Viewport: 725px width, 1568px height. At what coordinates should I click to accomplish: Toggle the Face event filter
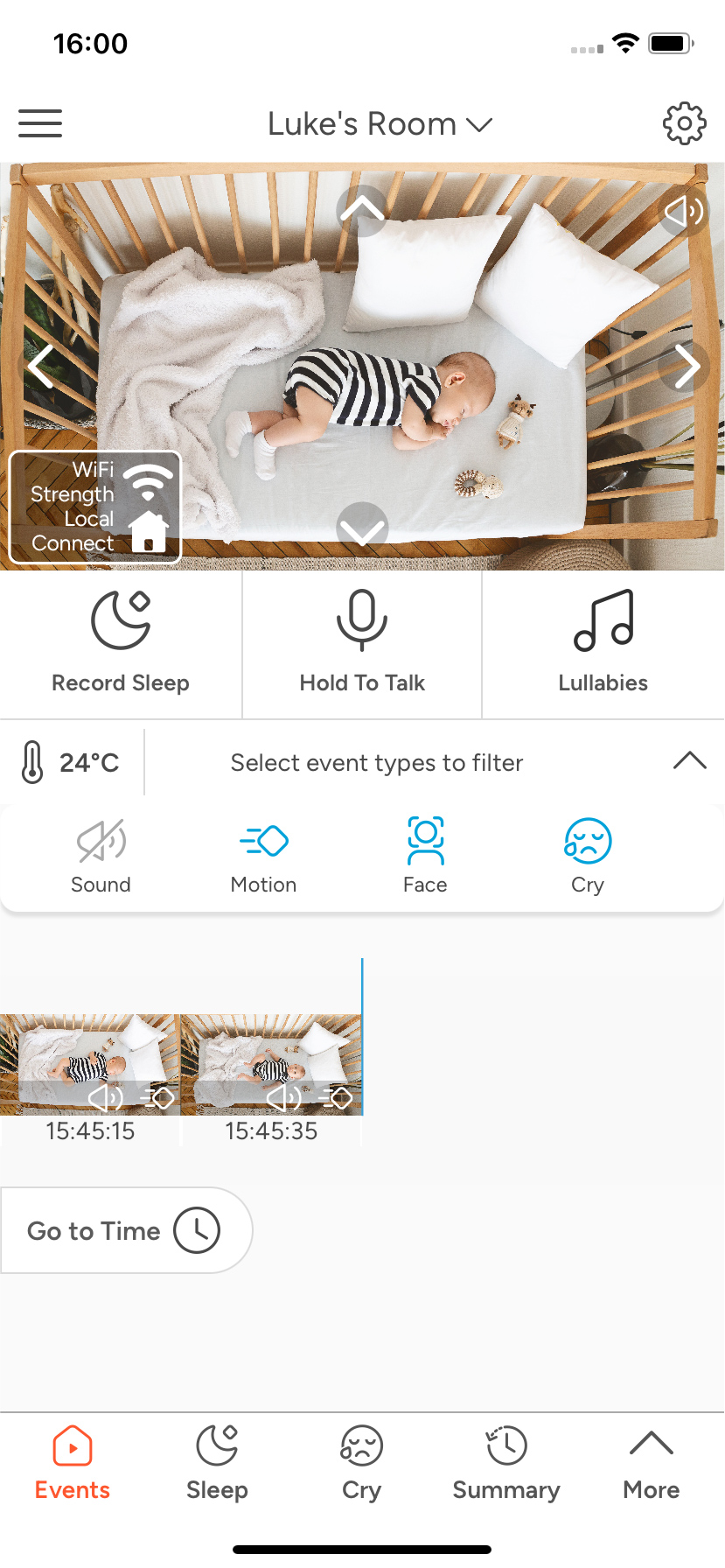click(x=425, y=856)
